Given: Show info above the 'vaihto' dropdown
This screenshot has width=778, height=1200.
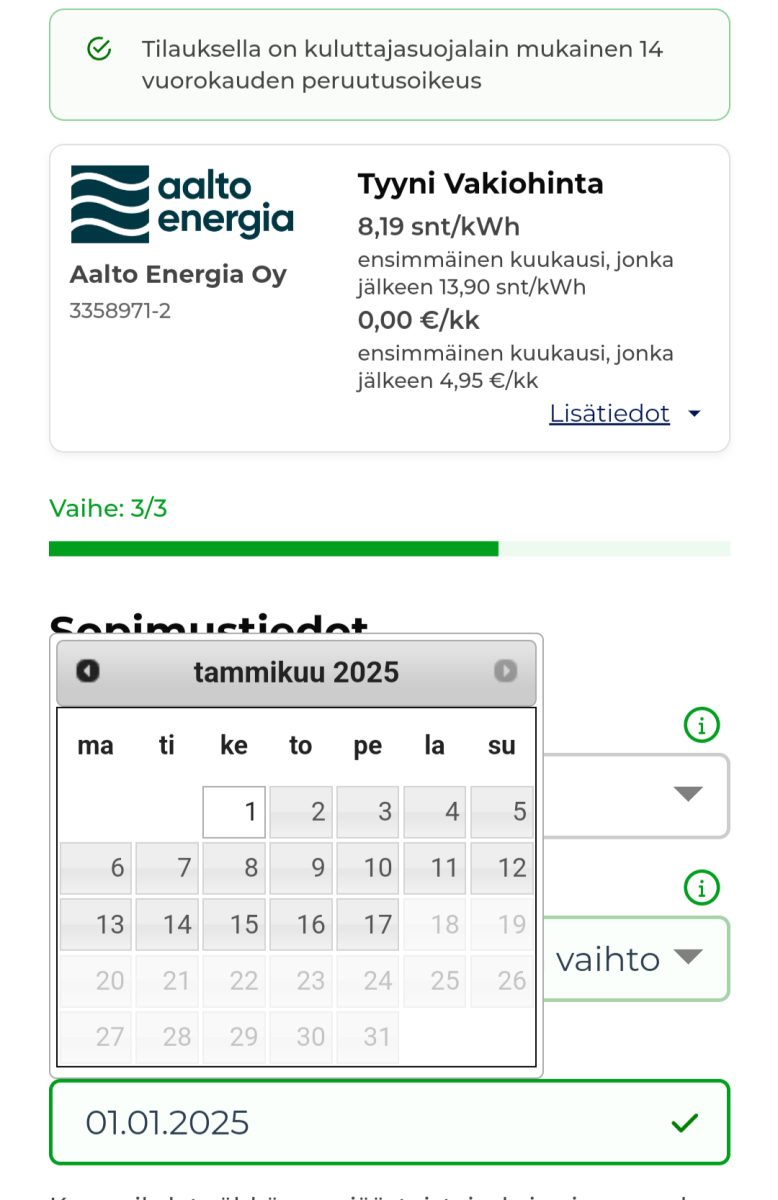Looking at the screenshot, I should pos(702,887).
